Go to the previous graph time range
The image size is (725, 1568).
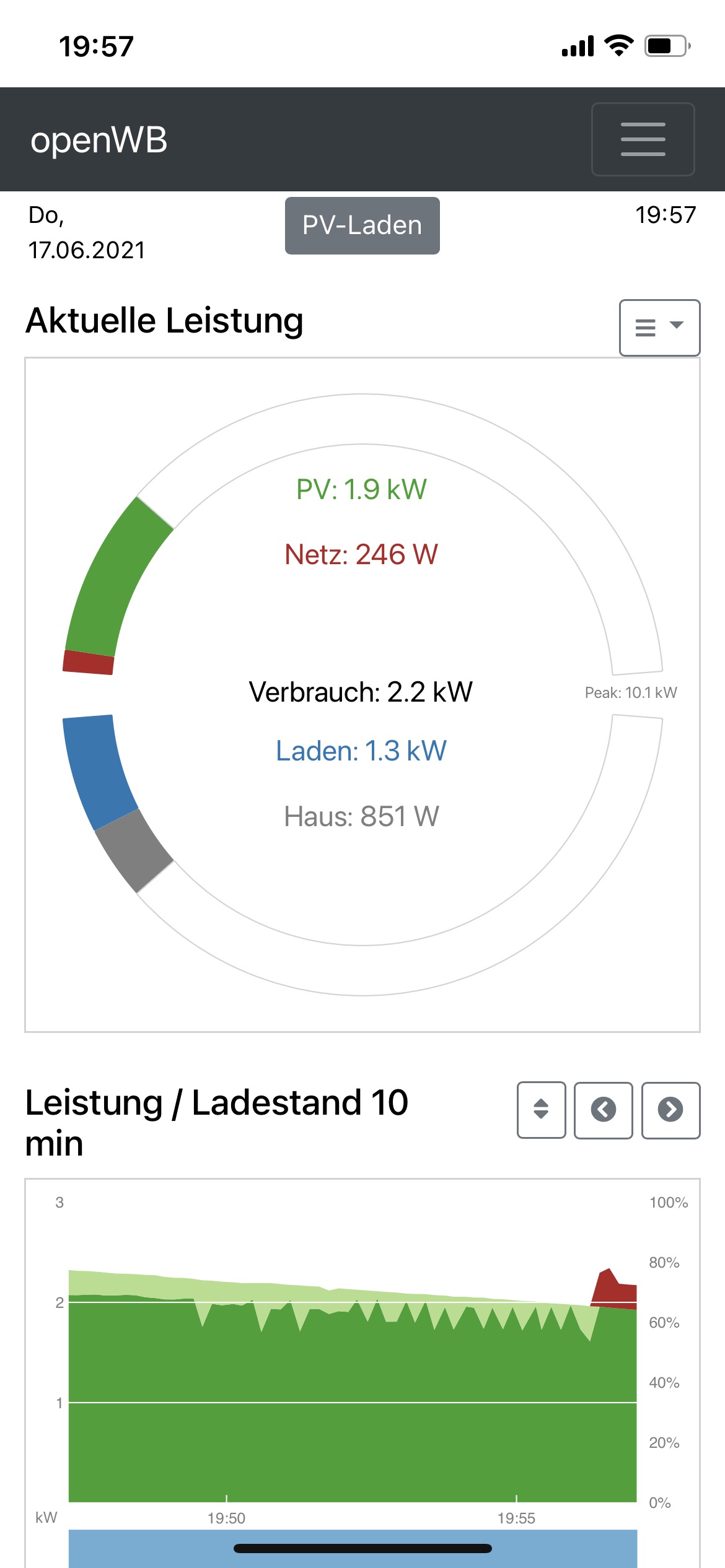(603, 1110)
